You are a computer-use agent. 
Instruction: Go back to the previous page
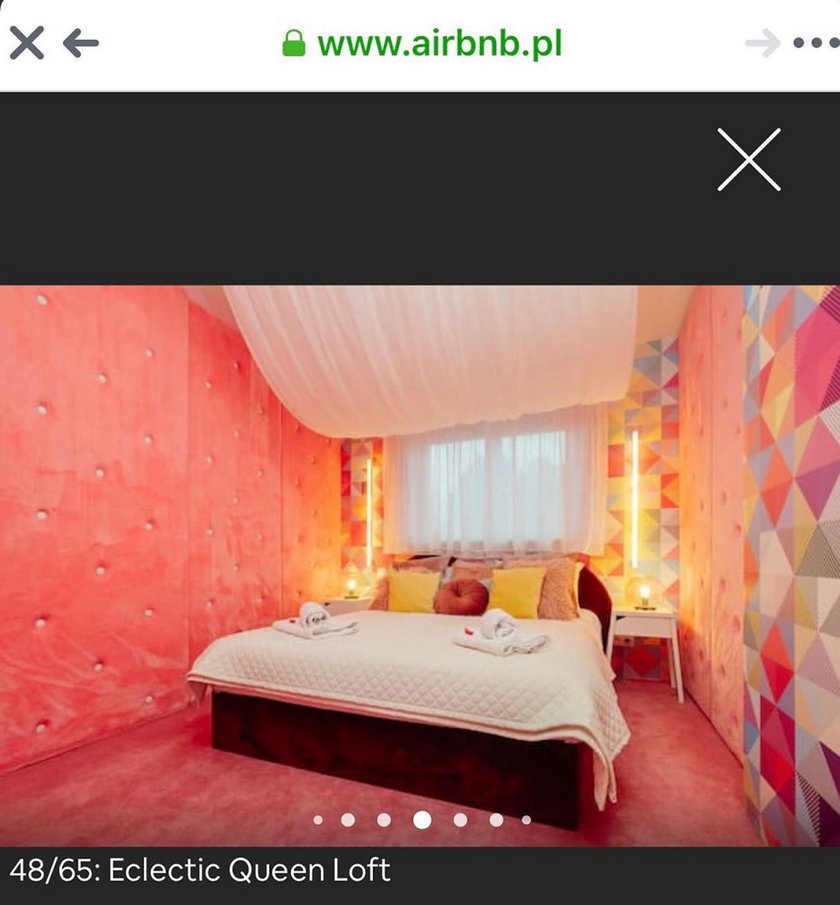pos(81,43)
